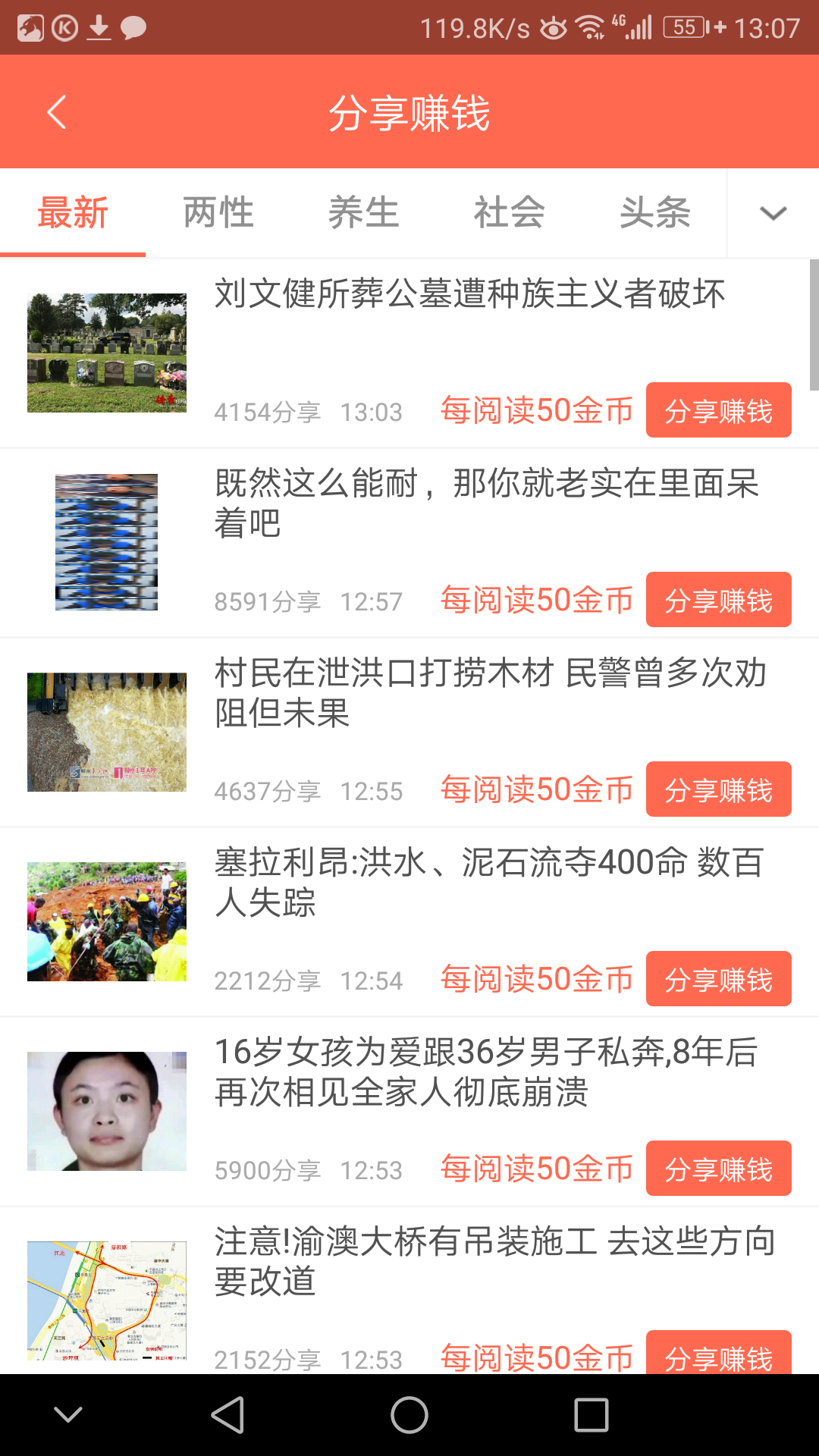Open the 塞拉利昂 洪水泥石流 article
Image resolution: width=819 pixels, height=1456 pixels.
coord(489,882)
